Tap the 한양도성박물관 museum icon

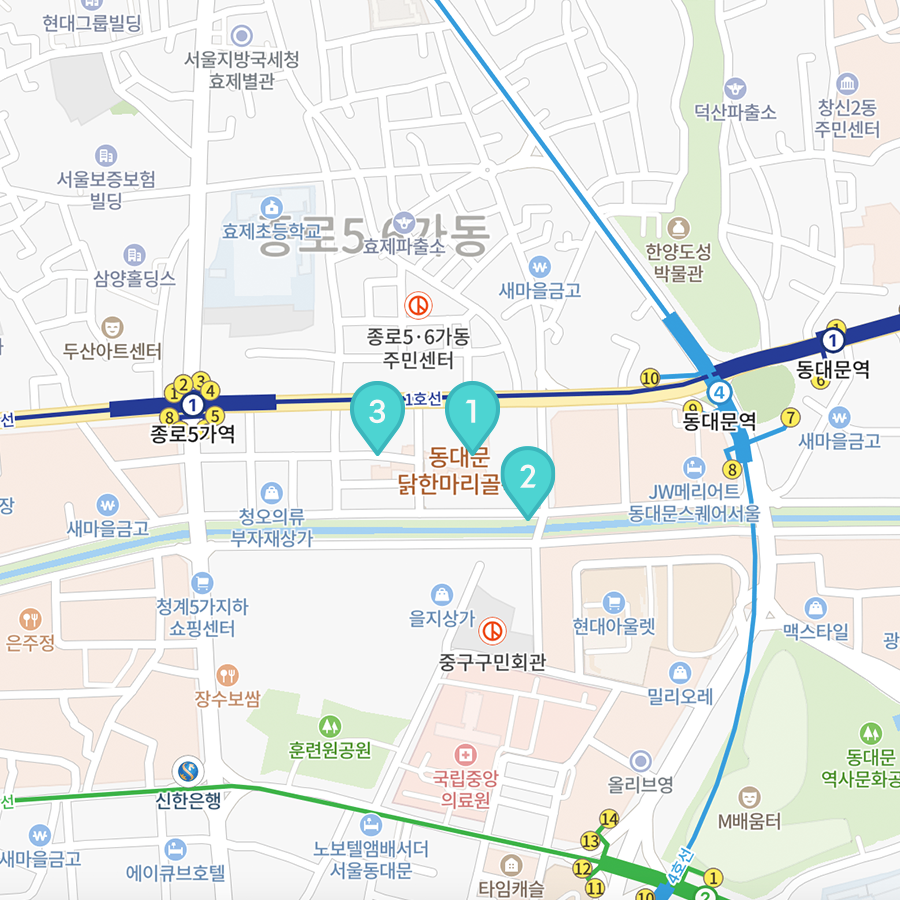click(678, 228)
